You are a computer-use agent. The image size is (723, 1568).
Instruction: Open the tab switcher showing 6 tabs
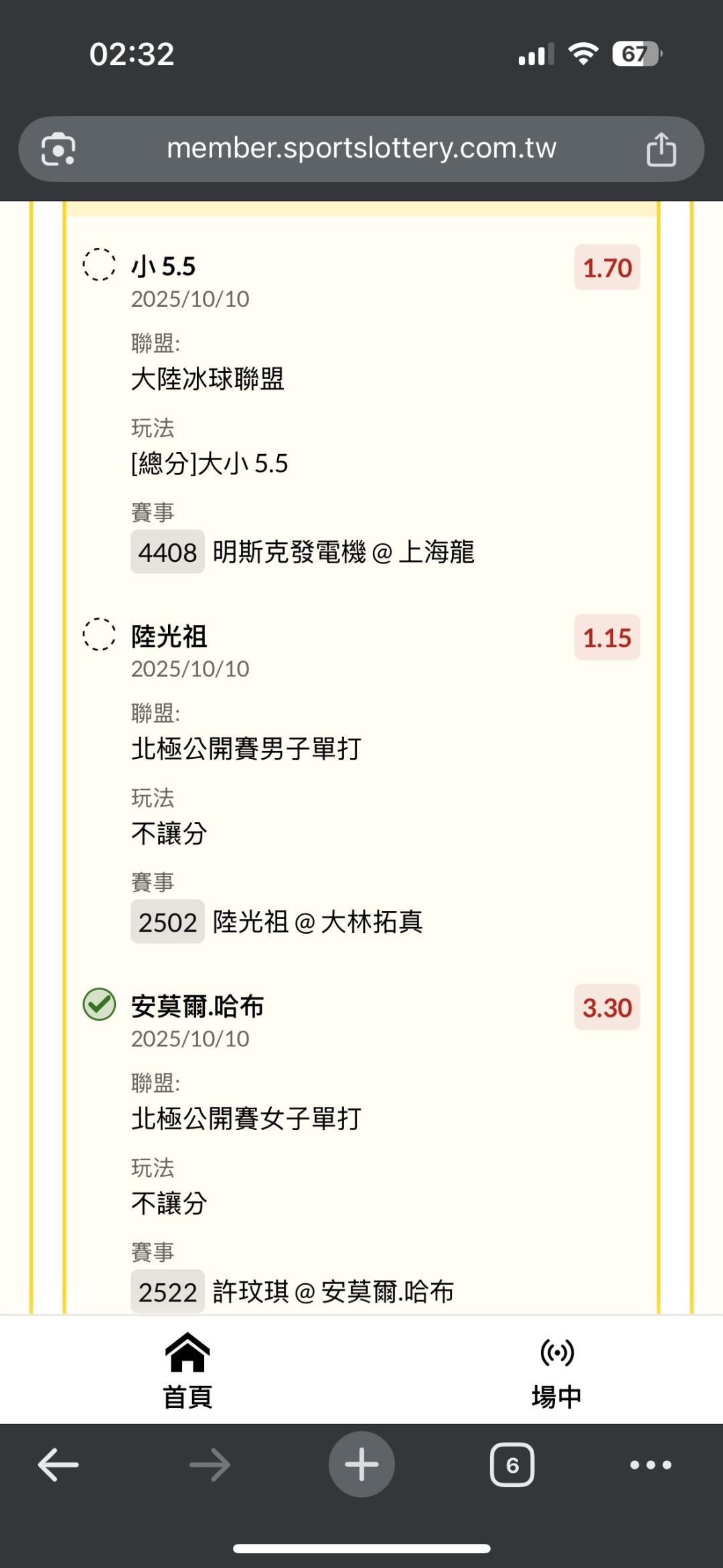pos(512,1465)
